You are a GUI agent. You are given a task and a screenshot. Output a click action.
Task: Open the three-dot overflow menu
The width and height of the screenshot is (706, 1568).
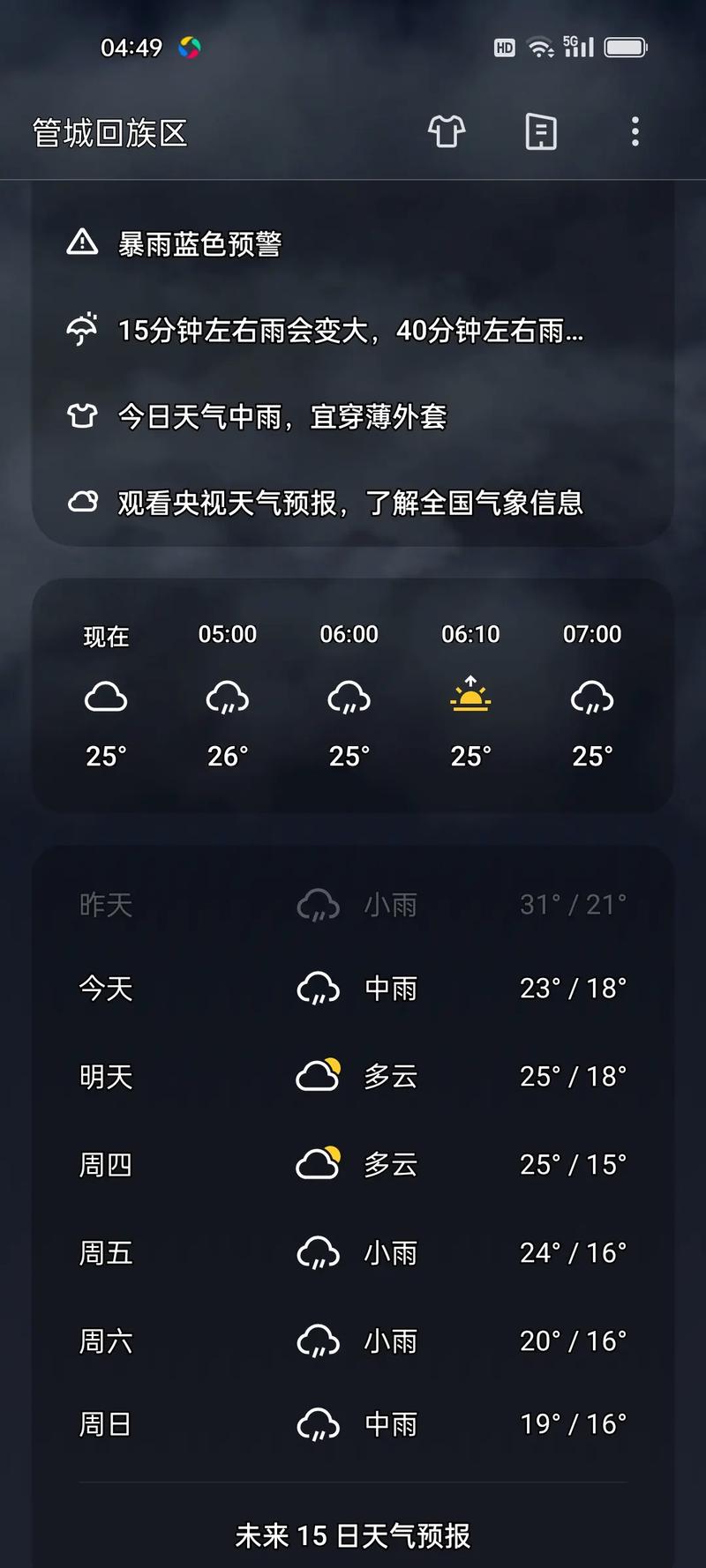tap(635, 131)
